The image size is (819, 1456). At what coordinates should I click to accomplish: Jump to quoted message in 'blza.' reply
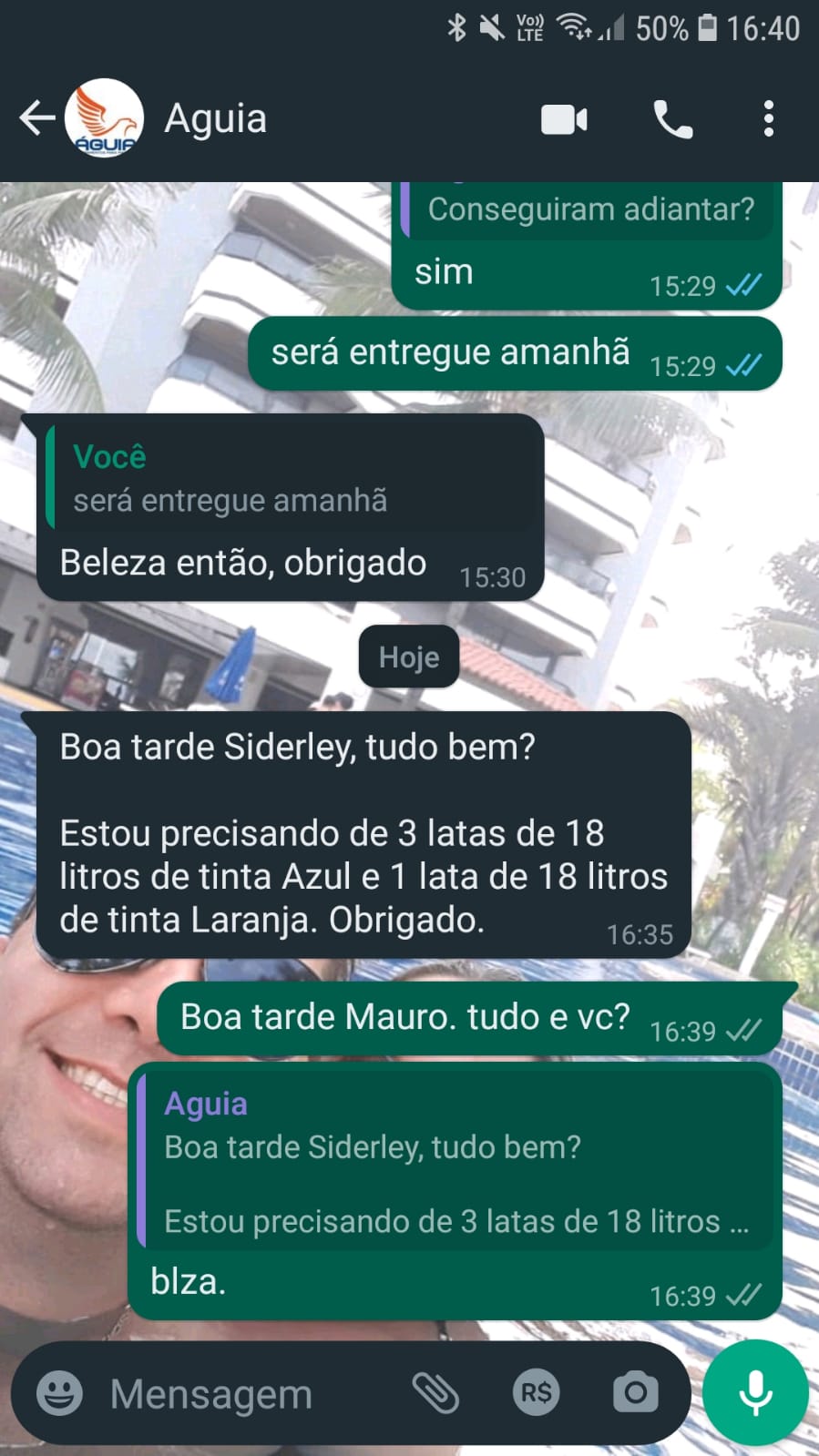pos(456,1161)
